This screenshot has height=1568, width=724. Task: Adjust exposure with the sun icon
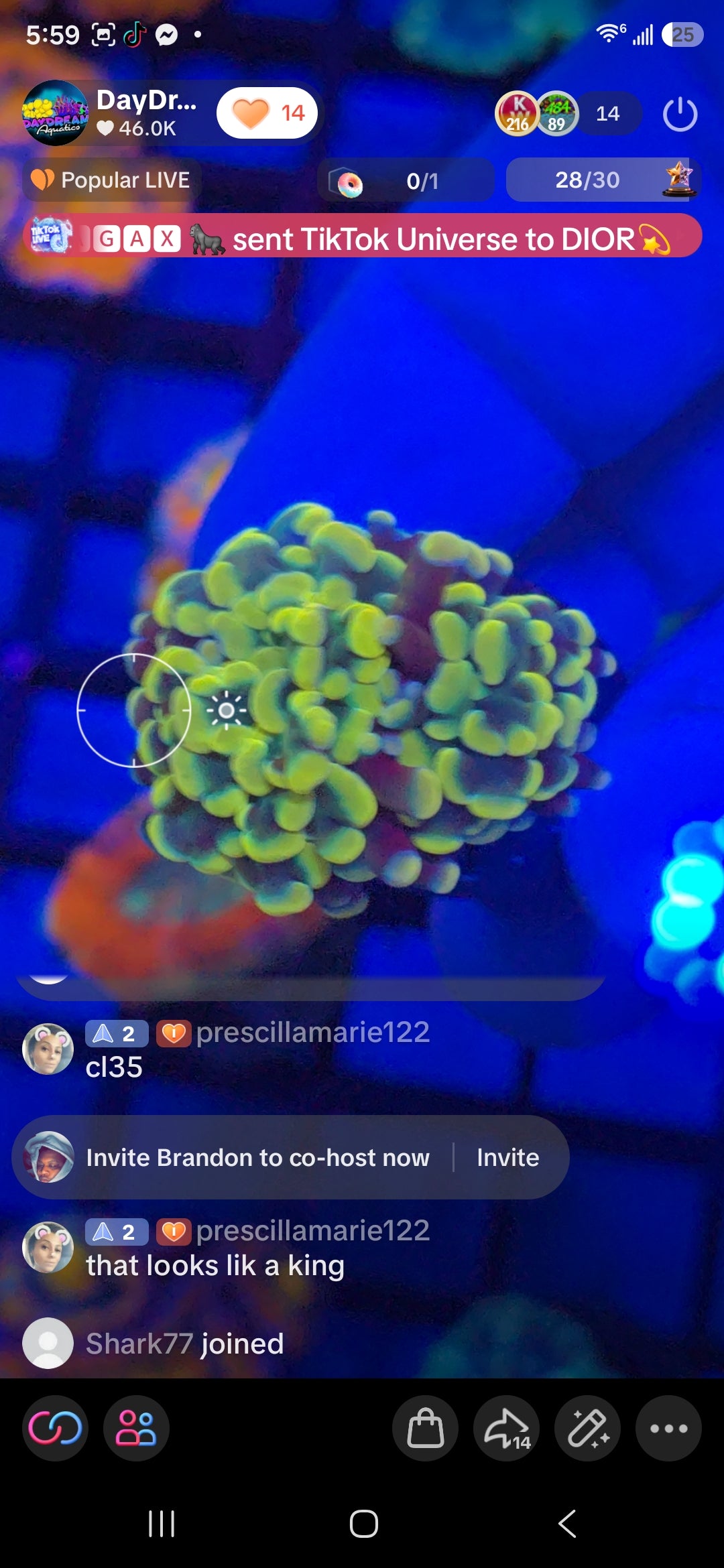[x=227, y=710]
